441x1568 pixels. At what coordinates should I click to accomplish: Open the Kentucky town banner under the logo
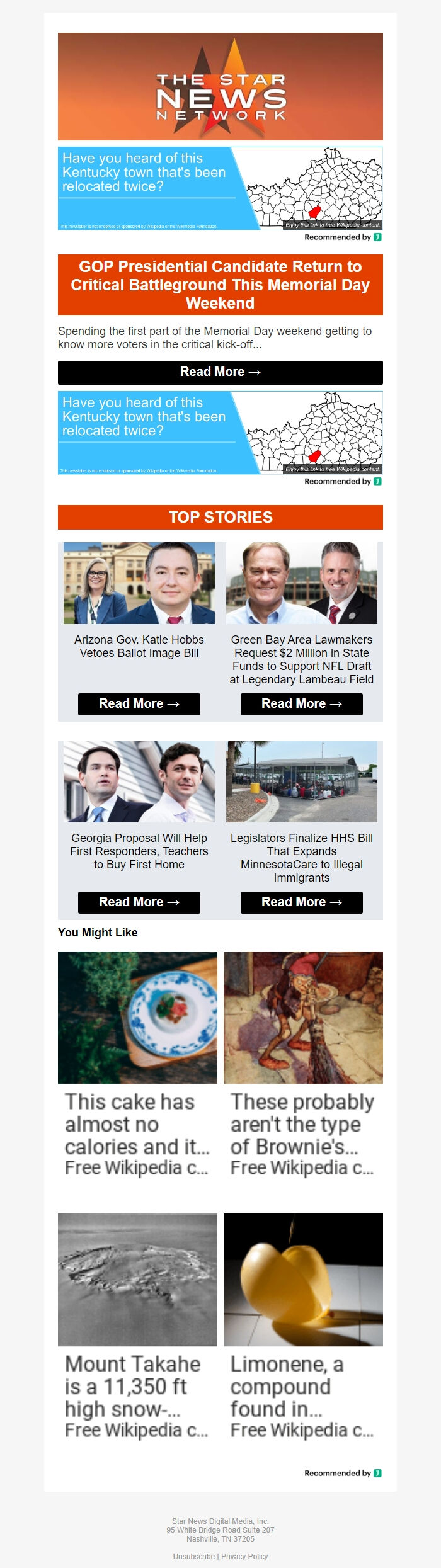point(220,188)
